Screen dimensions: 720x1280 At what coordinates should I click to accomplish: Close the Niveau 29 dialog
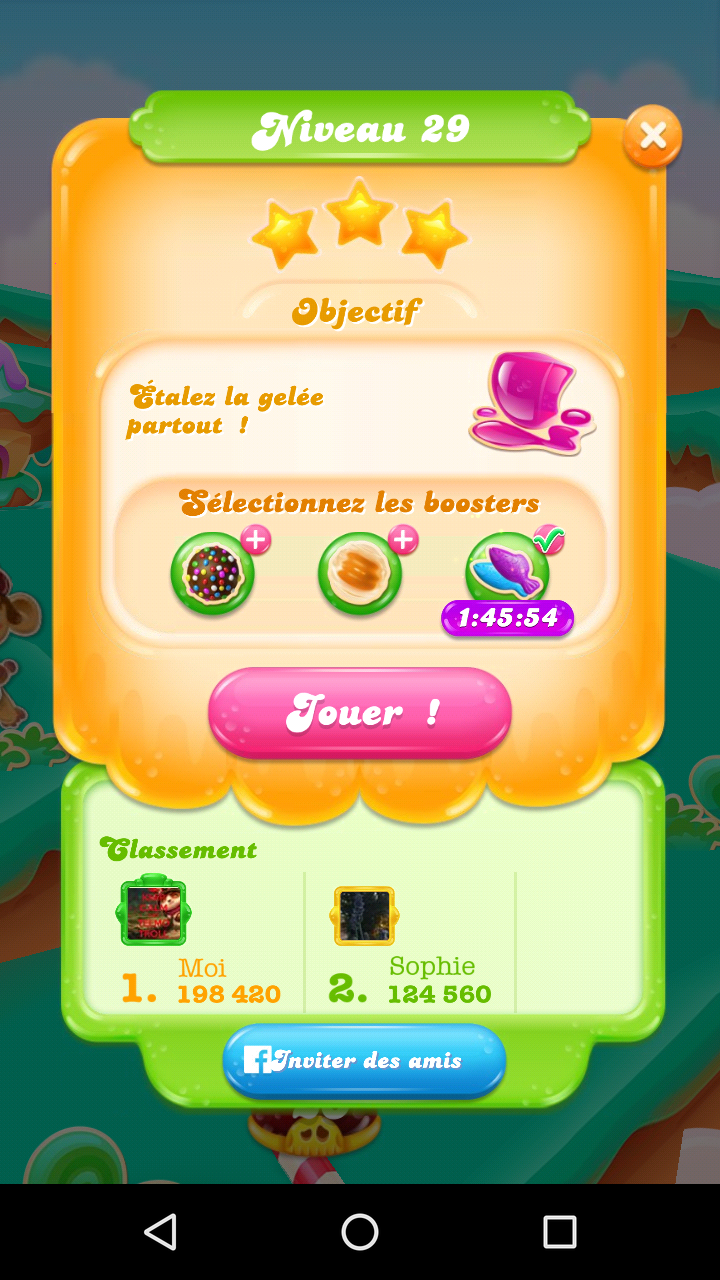[652, 136]
